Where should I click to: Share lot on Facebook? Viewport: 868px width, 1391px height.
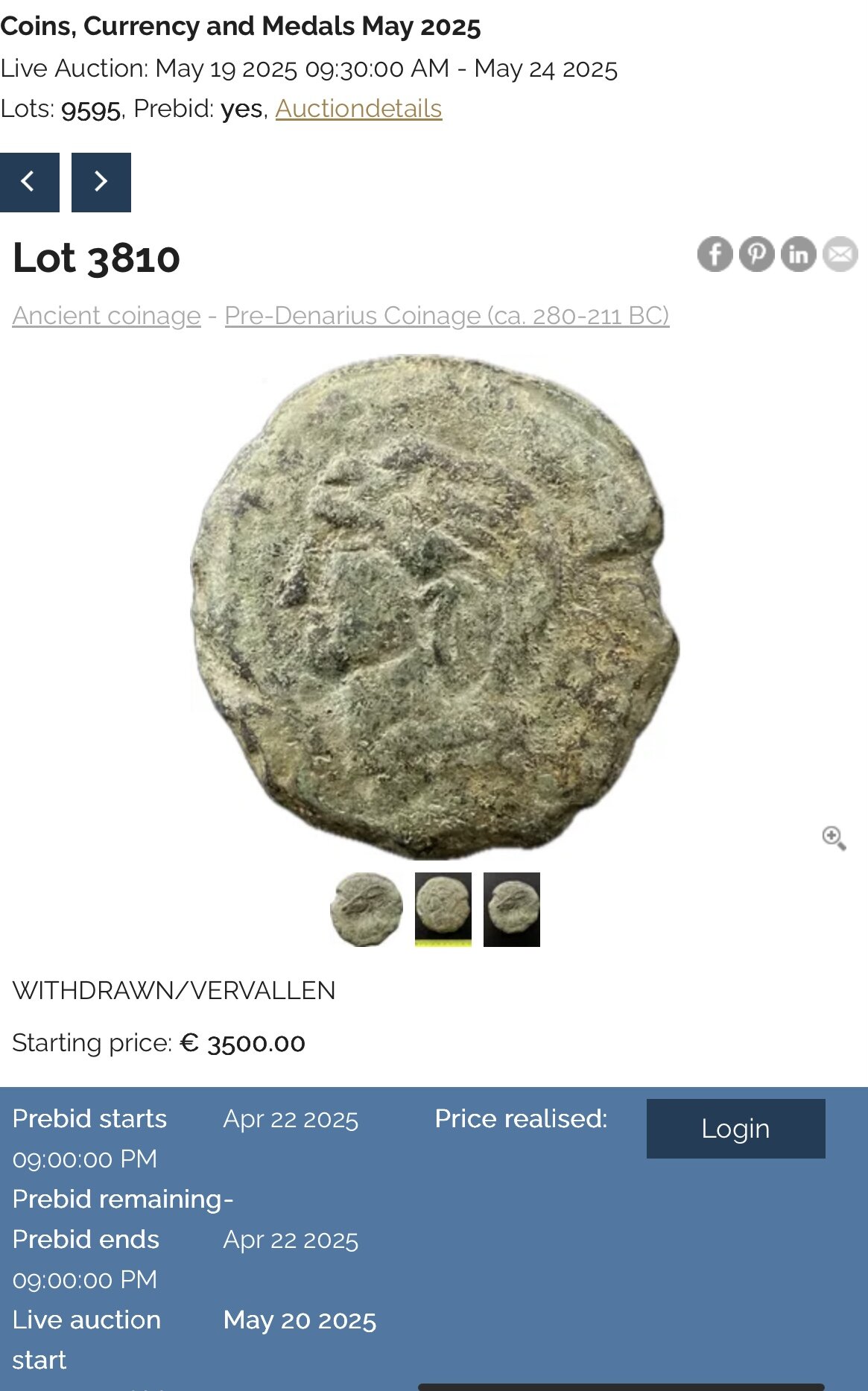(x=715, y=255)
